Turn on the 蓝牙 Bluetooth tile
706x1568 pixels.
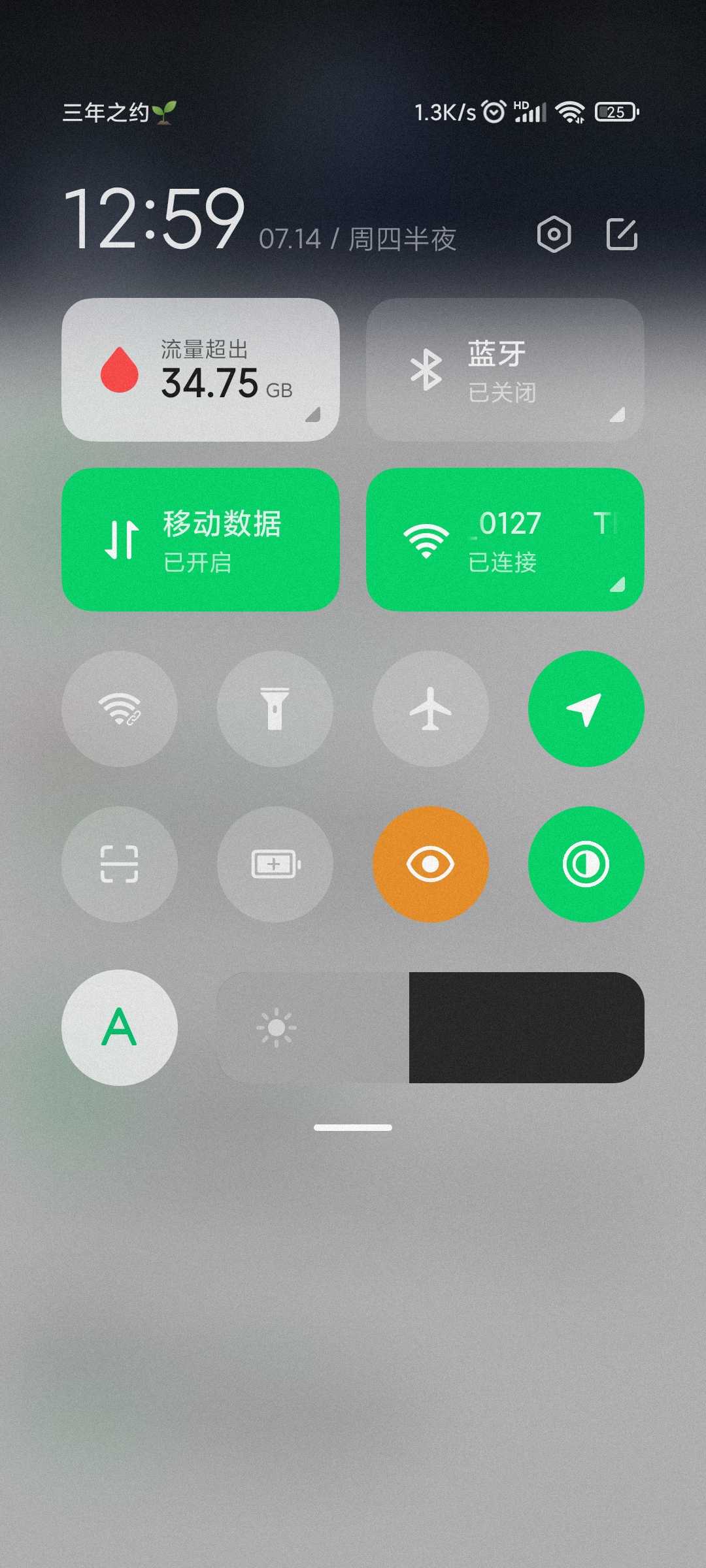(x=505, y=370)
